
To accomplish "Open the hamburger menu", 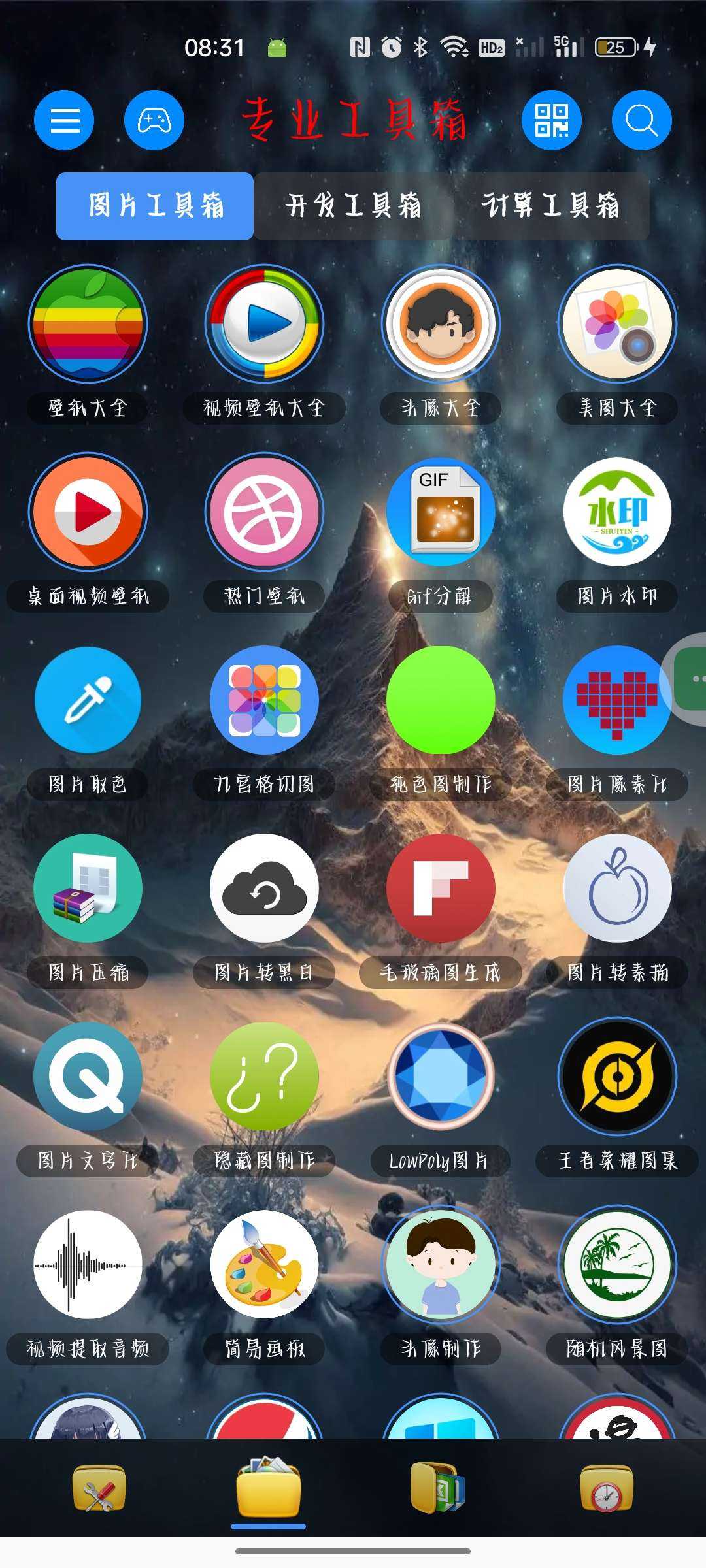I will click(64, 121).
